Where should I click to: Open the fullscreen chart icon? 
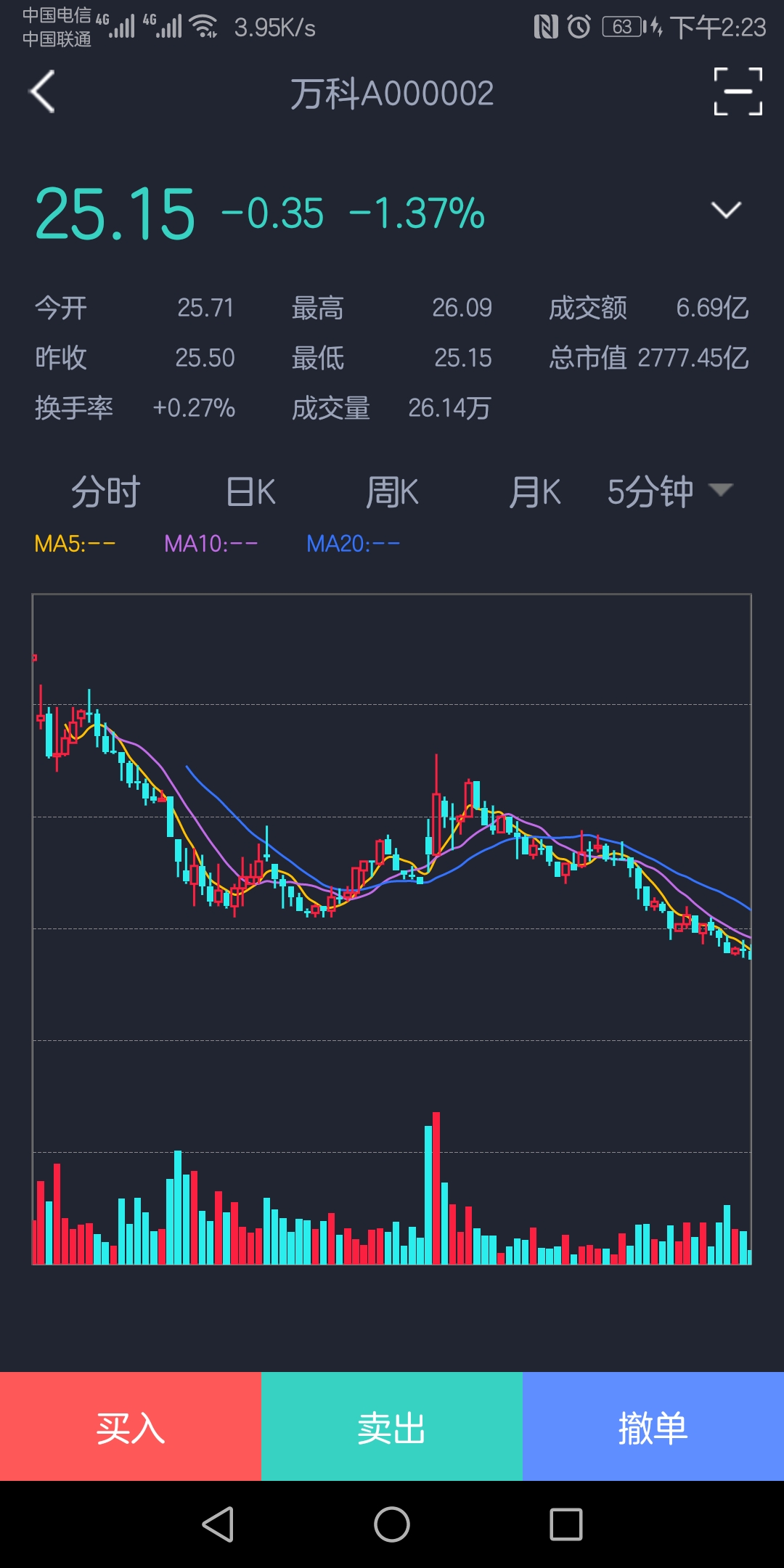pos(738,92)
